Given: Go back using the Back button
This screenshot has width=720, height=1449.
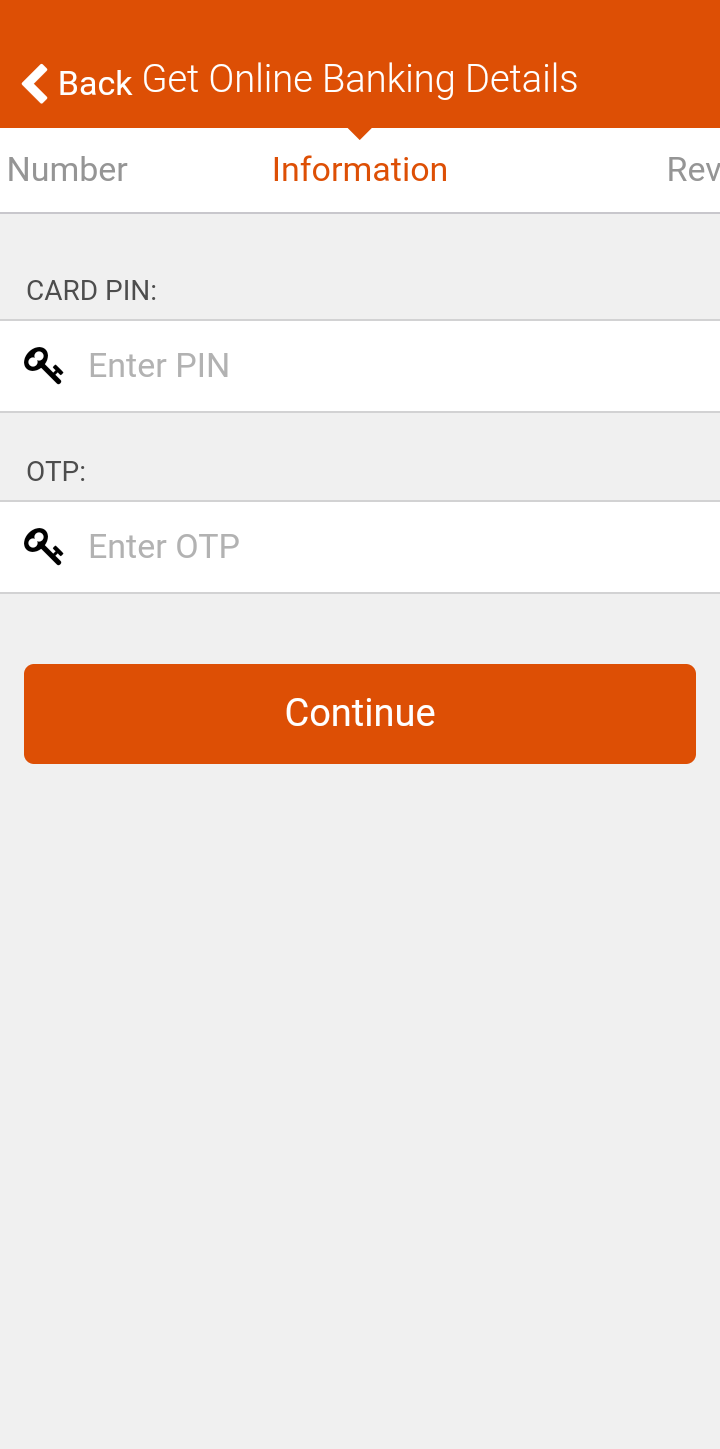Looking at the screenshot, I should pyautogui.click(x=77, y=83).
